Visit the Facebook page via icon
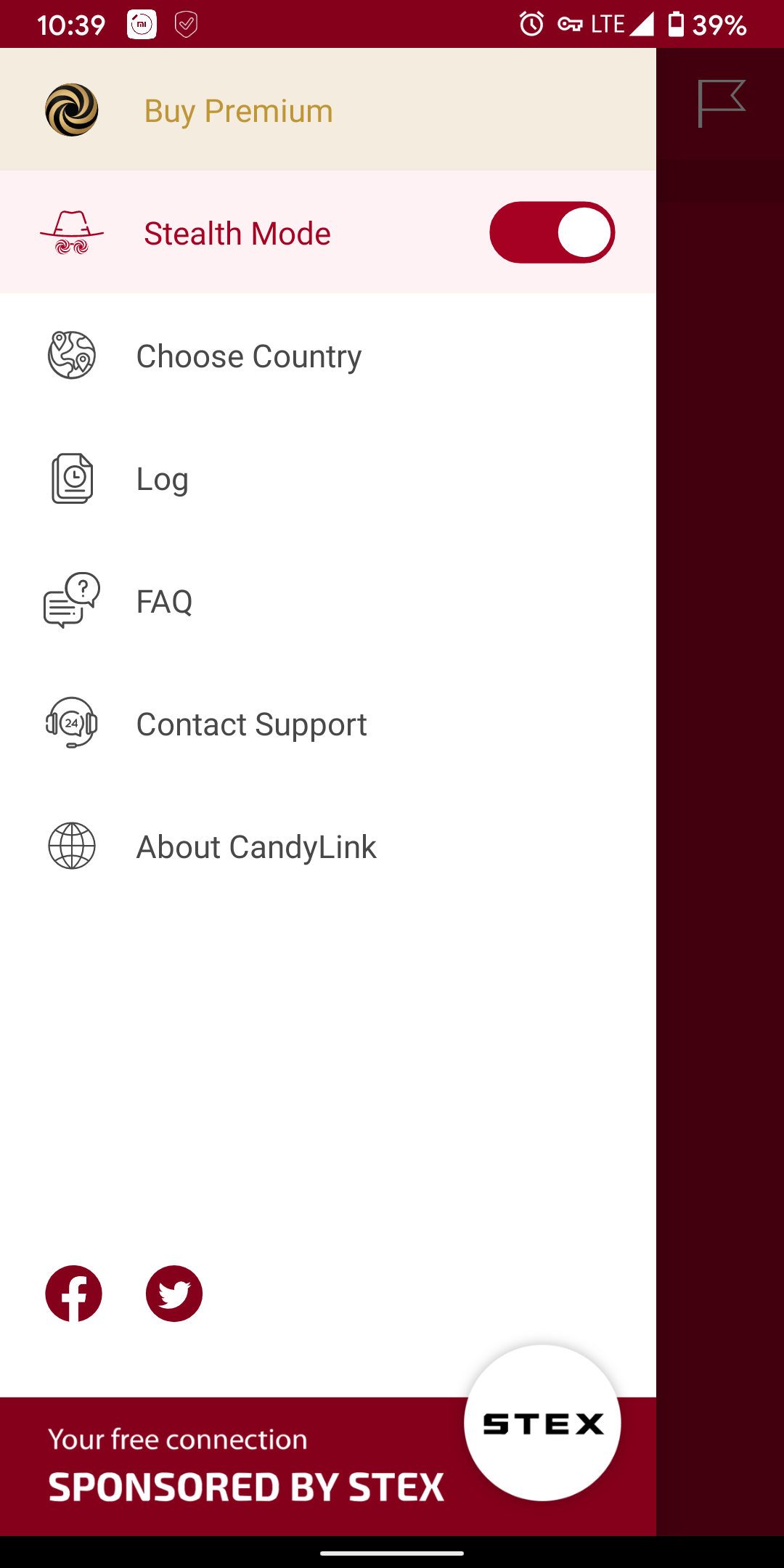This screenshot has height=1568, width=784. pos(73,1294)
